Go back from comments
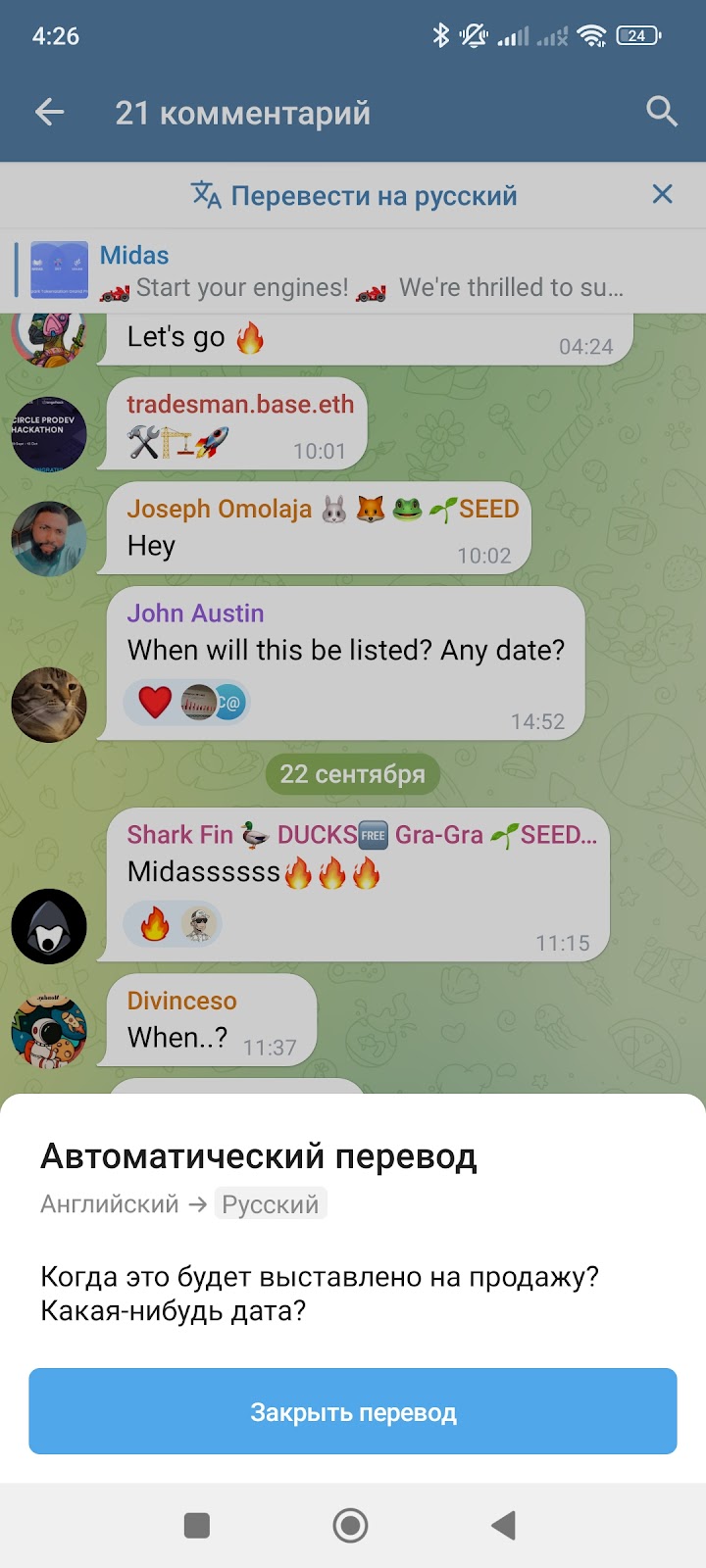 (x=50, y=113)
